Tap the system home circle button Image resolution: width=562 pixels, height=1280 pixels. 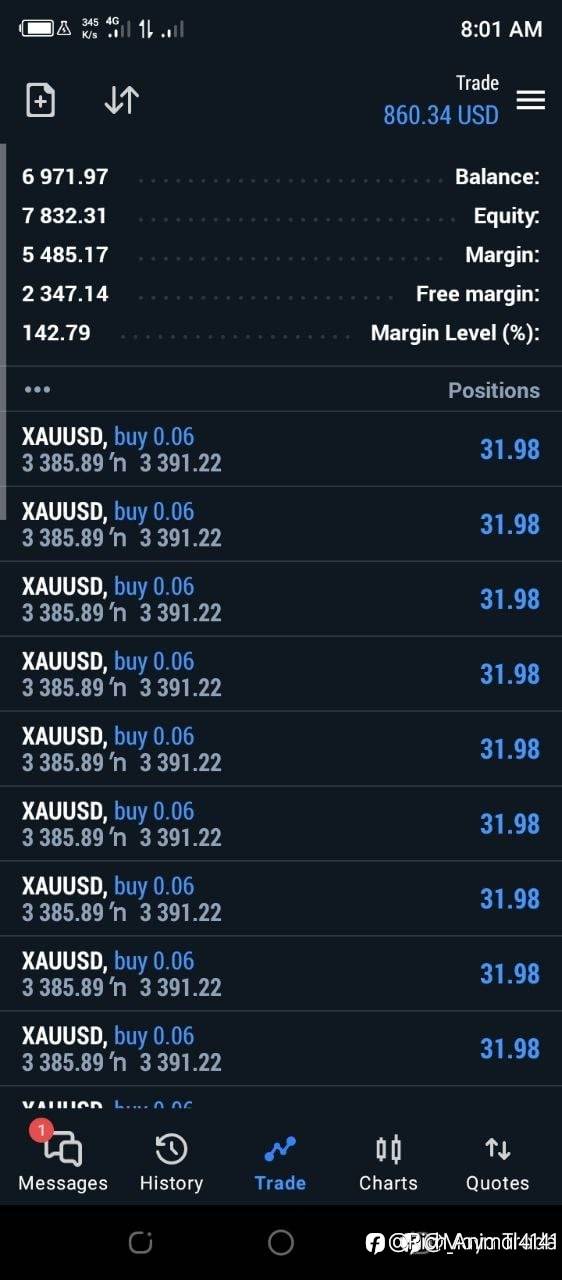(x=281, y=1242)
